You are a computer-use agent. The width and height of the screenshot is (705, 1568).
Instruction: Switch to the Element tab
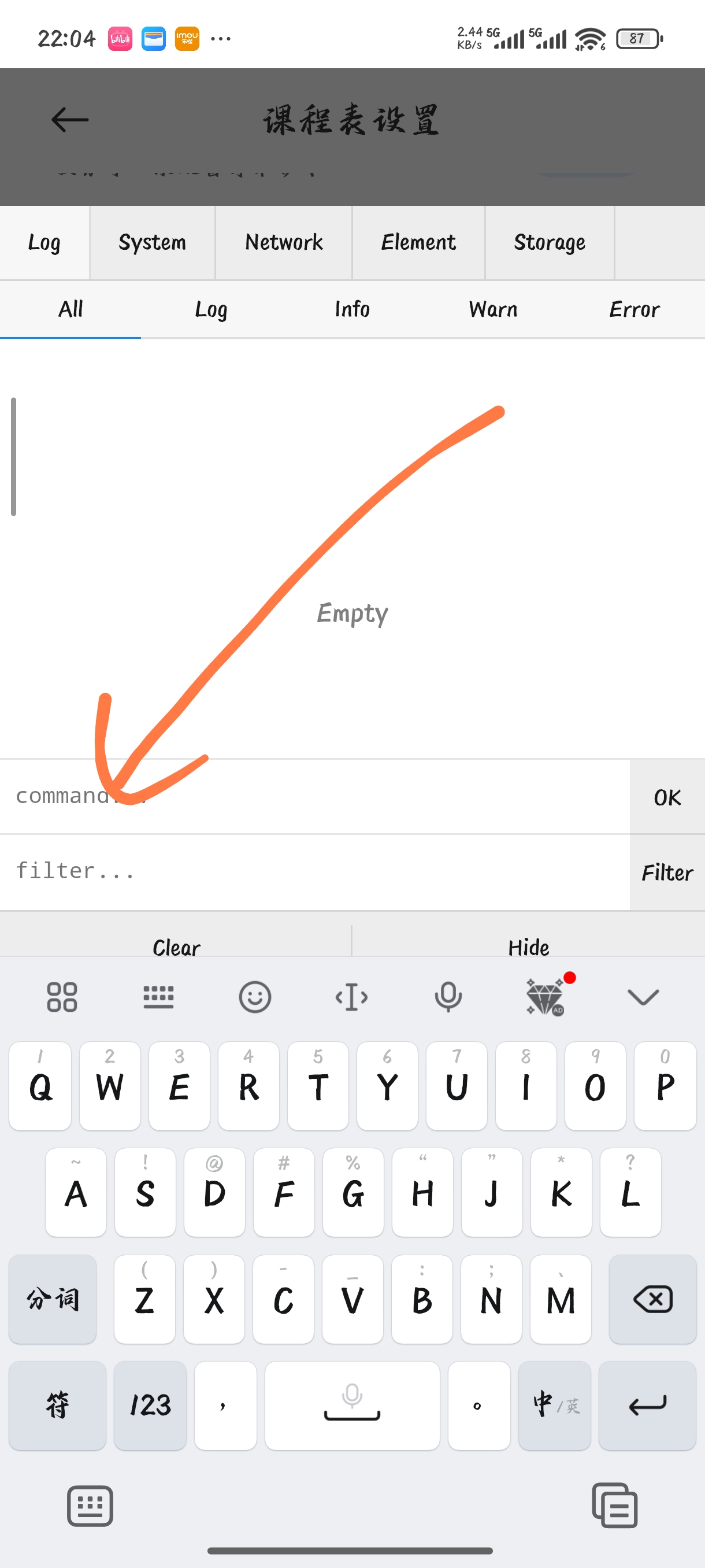pyautogui.click(x=418, y=242)
